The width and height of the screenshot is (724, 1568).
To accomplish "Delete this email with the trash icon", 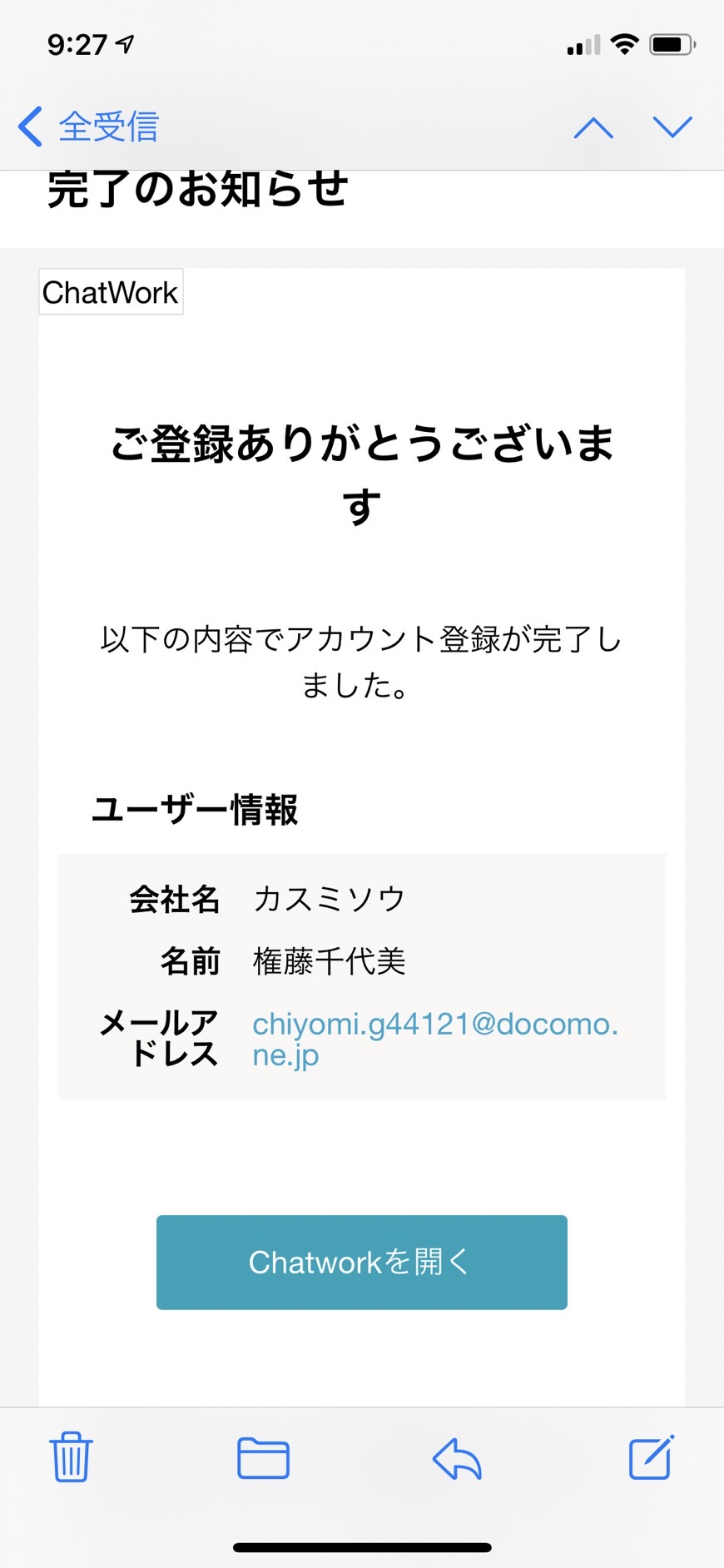I will [x=71, y=1457].
